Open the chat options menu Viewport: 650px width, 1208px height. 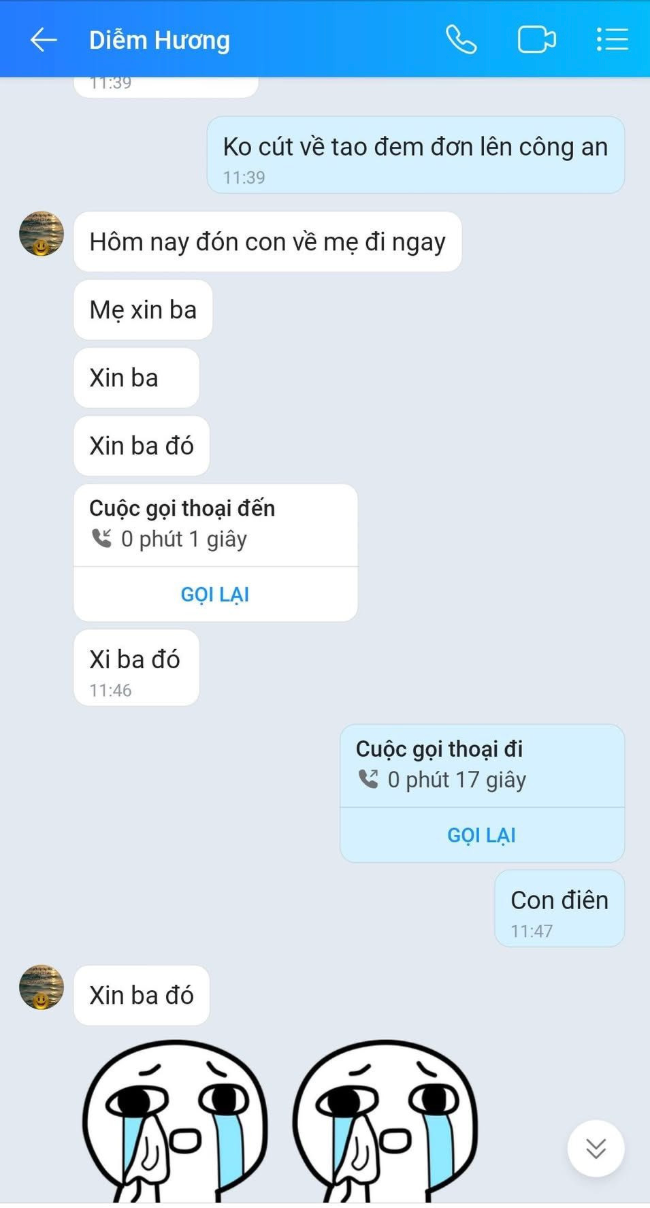(611, 40)
